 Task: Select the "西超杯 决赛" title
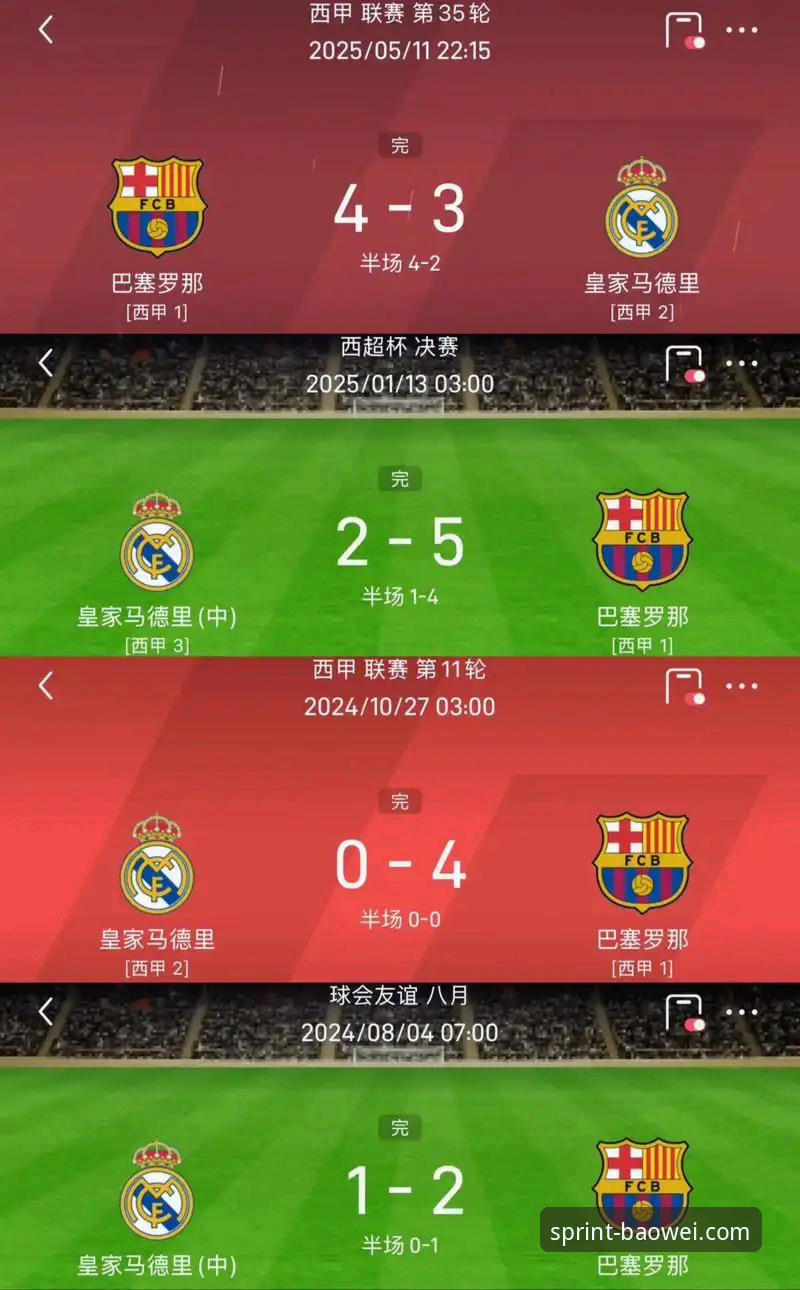click(x=400, y=347)
